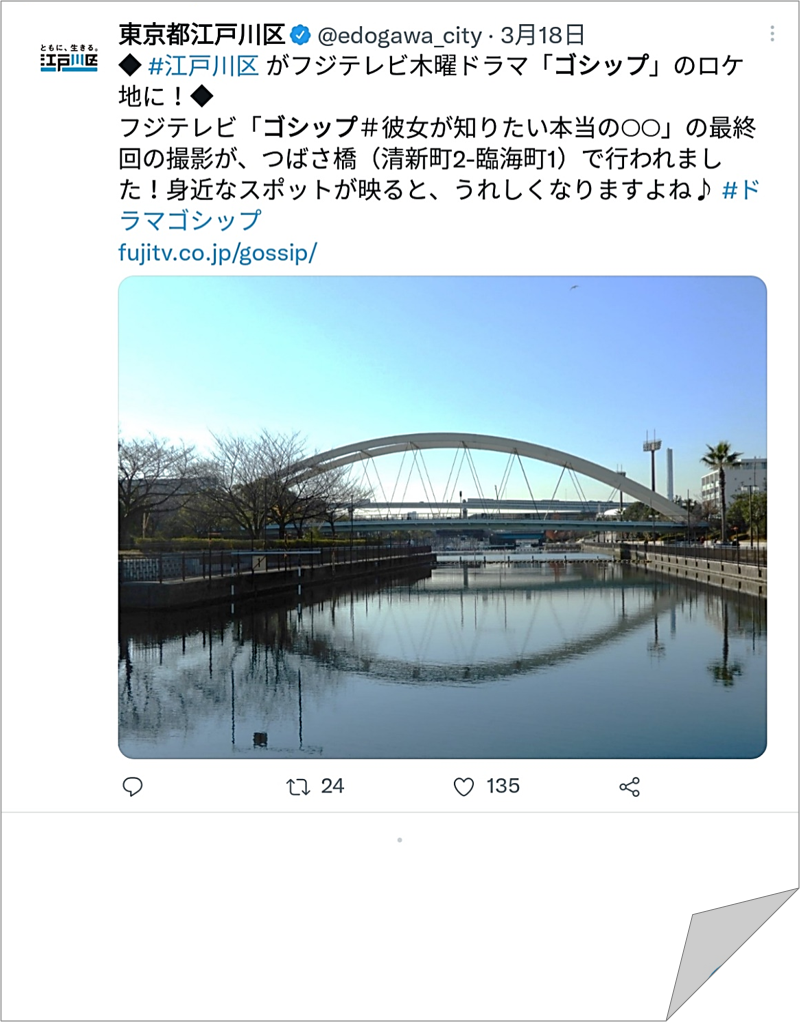Open the 東京都江戸川区 profile avatar

coord(69,58)
